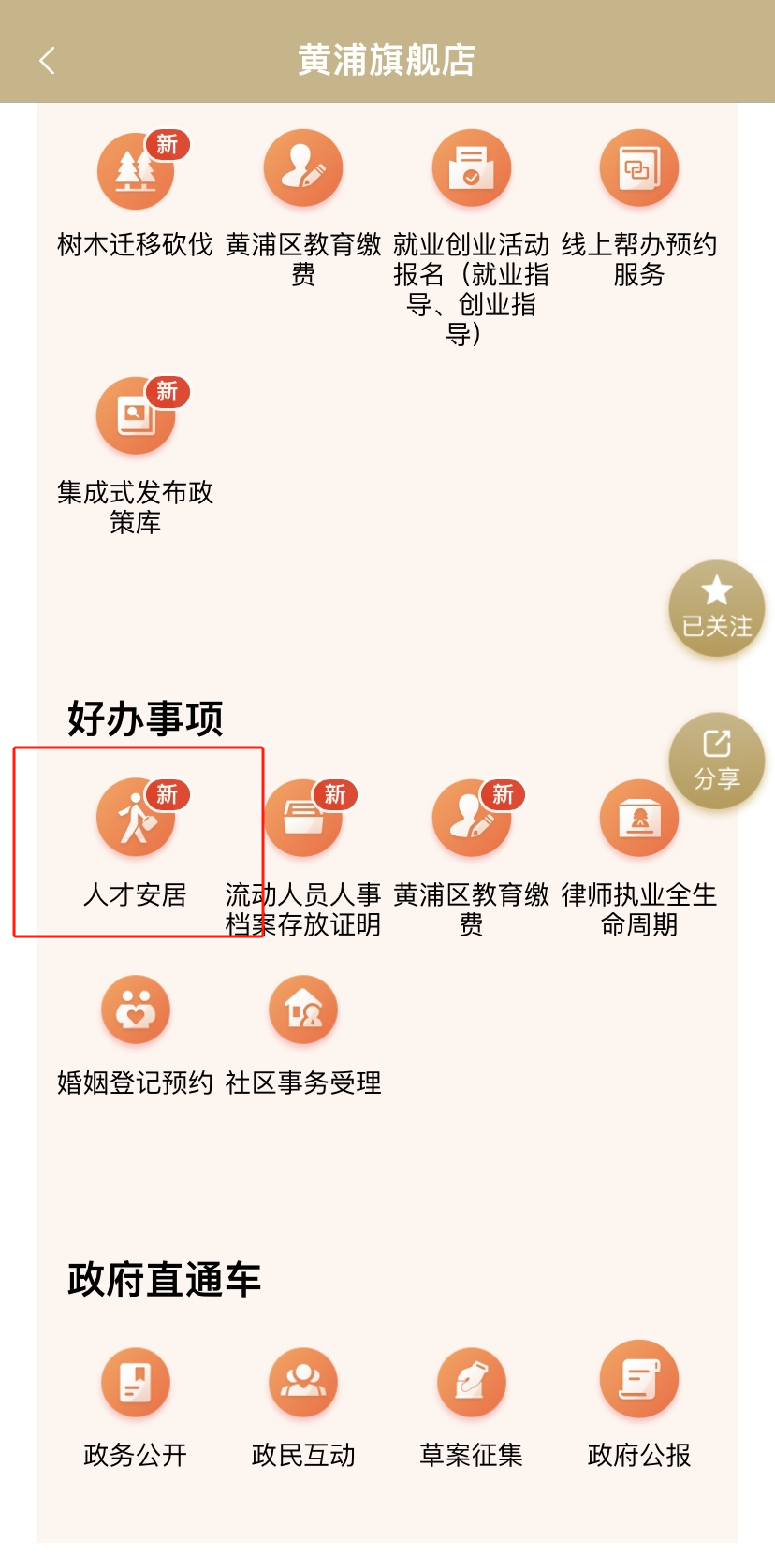775x1568 pixels.
Task: Open 线上帮办预约服务
Action: point(638,169)
